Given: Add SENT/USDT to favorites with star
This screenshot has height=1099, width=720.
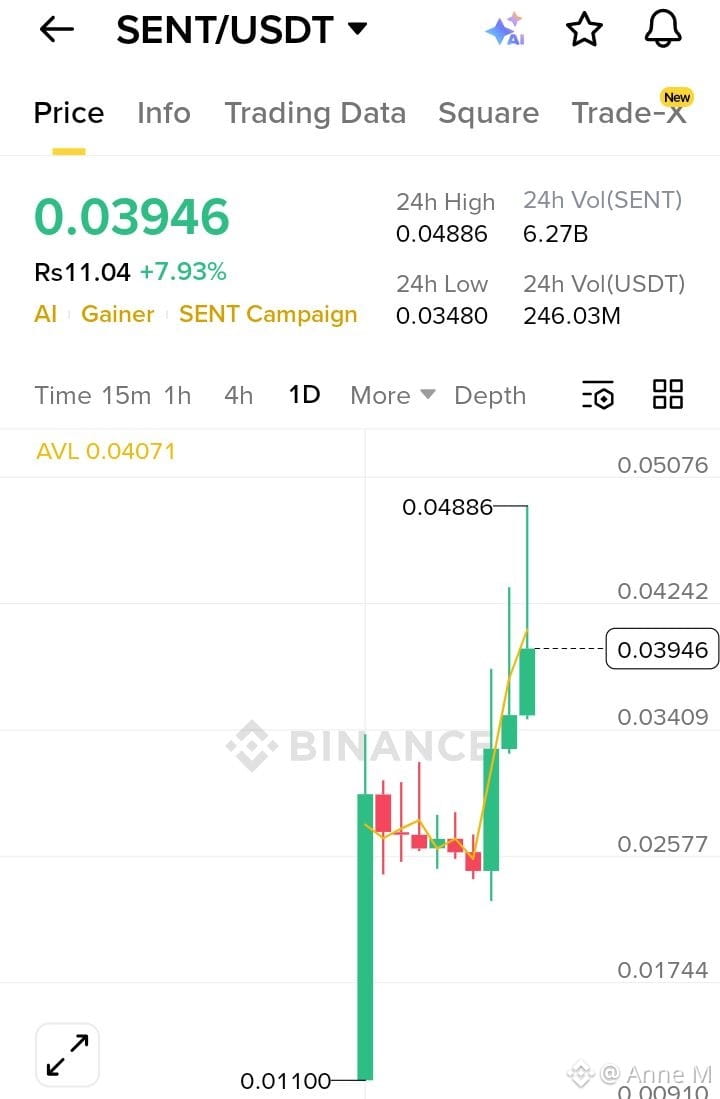Looking at the screenshot, I should (584, 29).
